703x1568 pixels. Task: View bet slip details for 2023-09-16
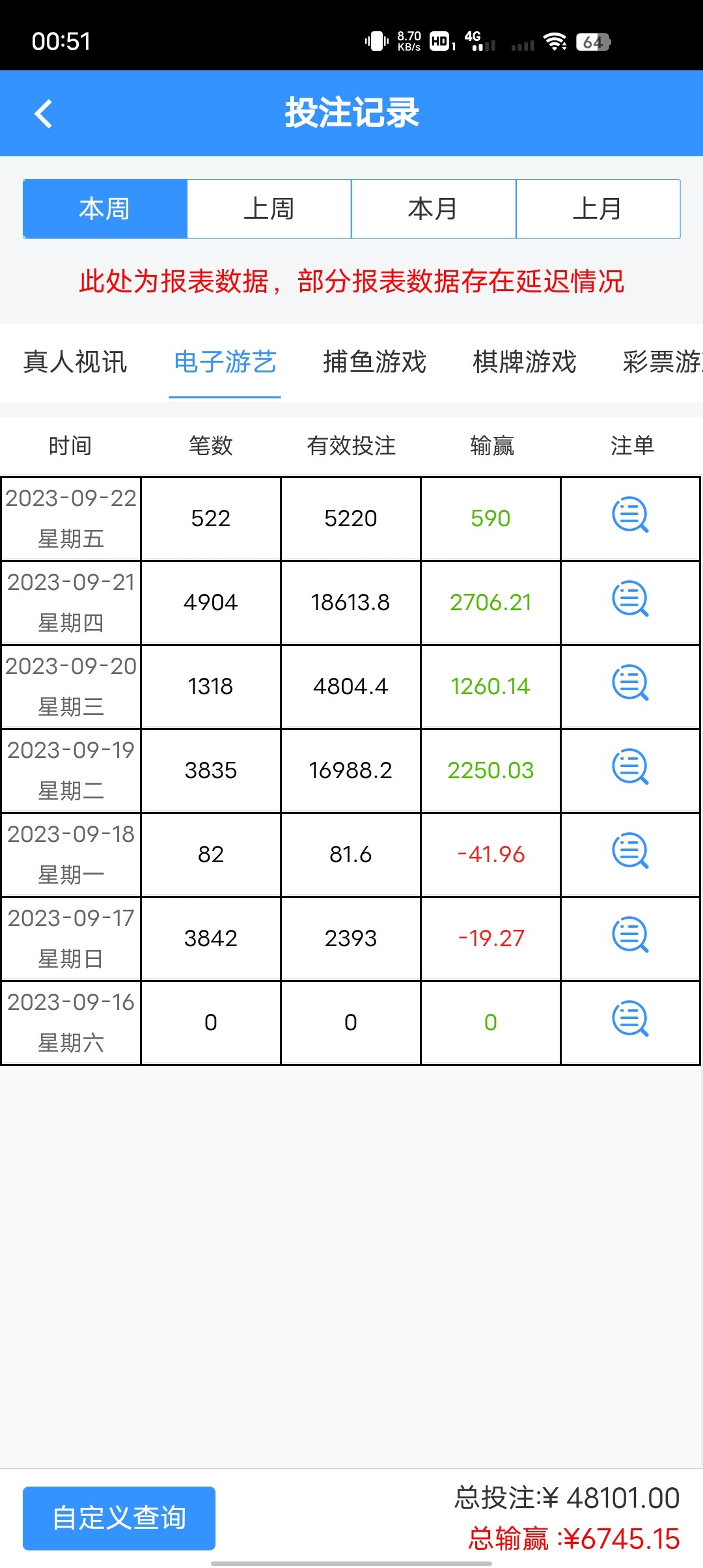point(630,1019)
